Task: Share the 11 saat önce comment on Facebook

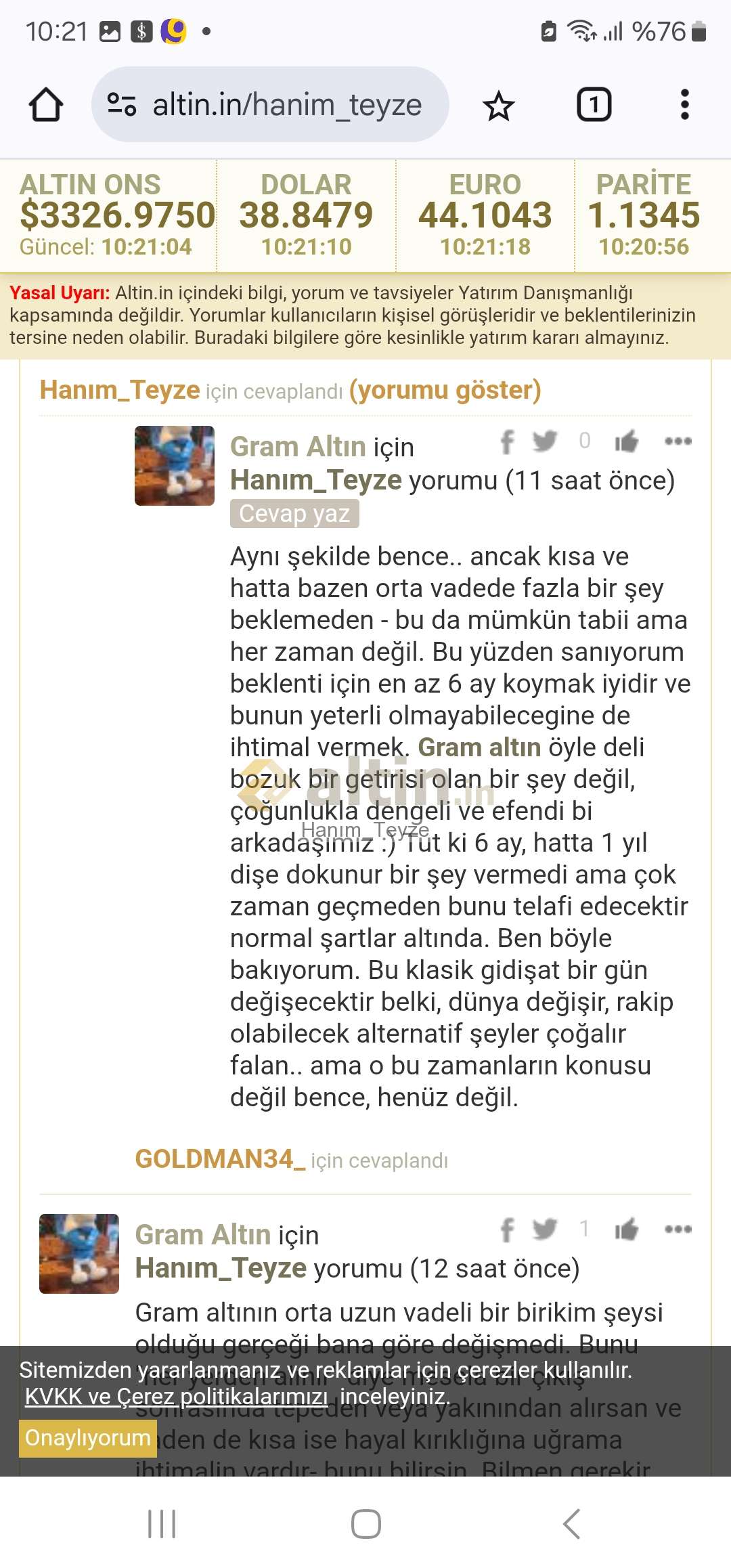Action: tap(508, 441)
